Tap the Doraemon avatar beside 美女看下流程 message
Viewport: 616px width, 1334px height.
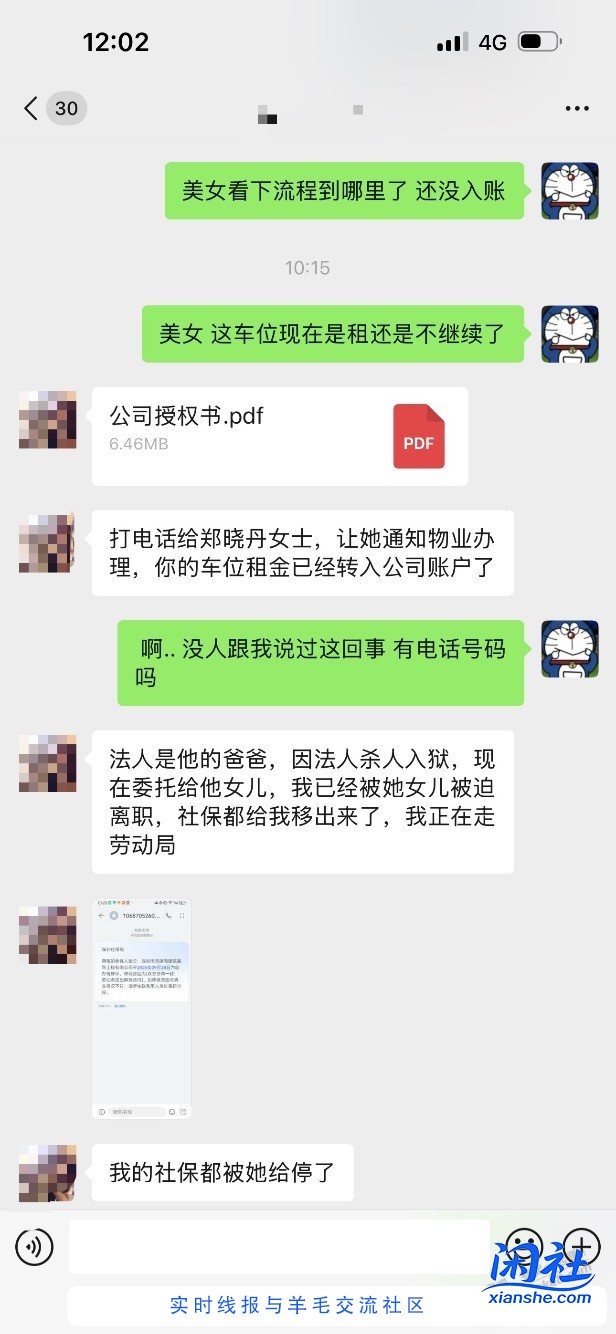569,191
